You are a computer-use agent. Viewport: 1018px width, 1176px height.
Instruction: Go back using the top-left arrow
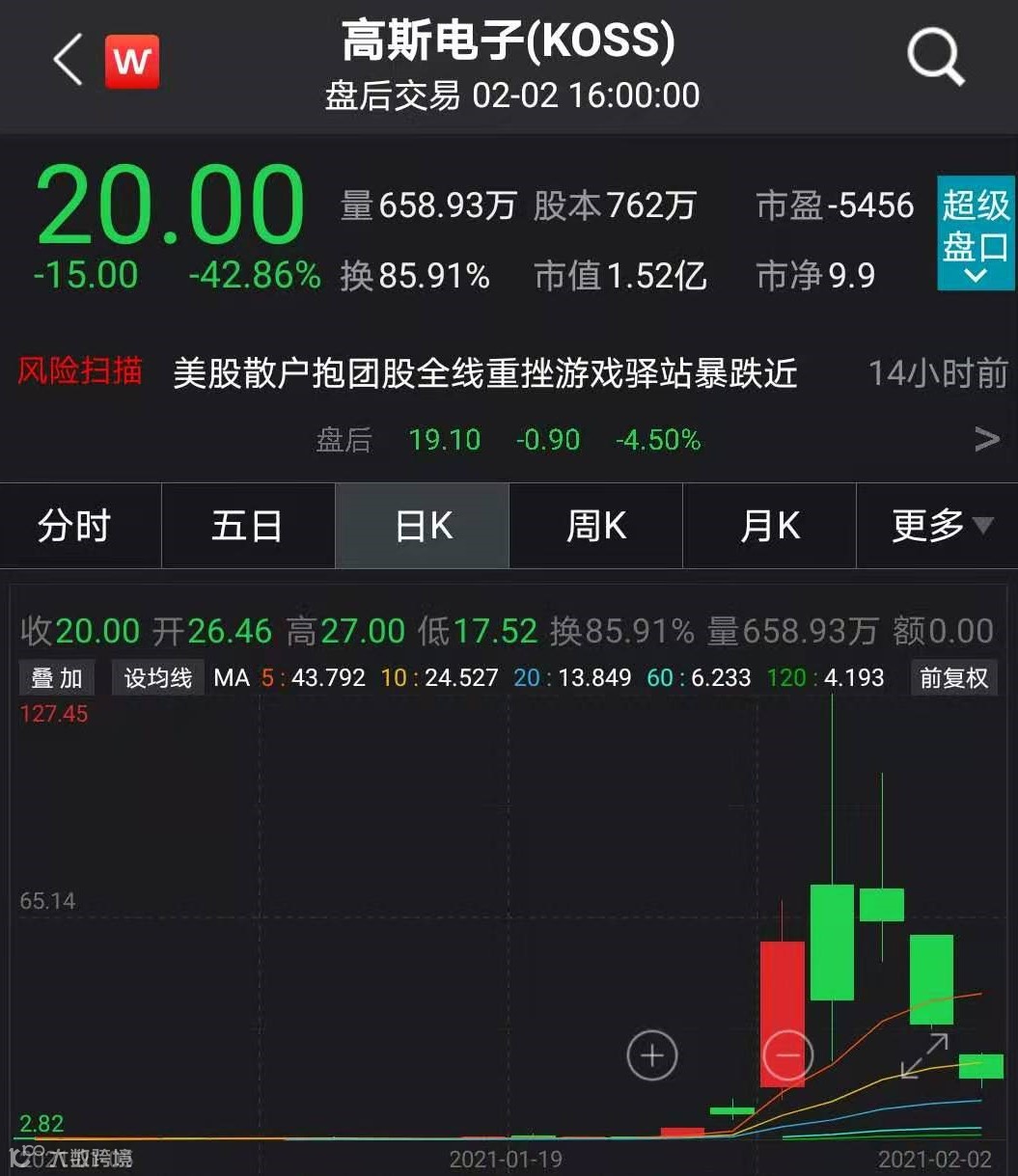68,61
